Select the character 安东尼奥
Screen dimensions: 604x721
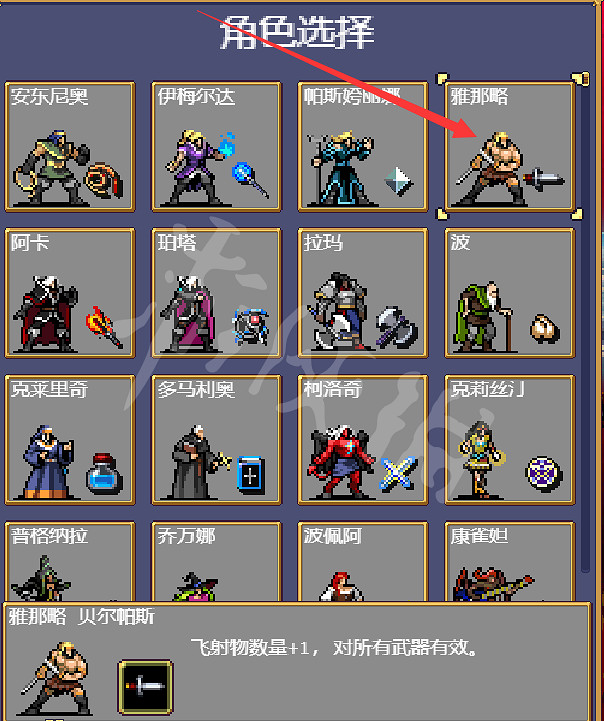tap(70, 146)
